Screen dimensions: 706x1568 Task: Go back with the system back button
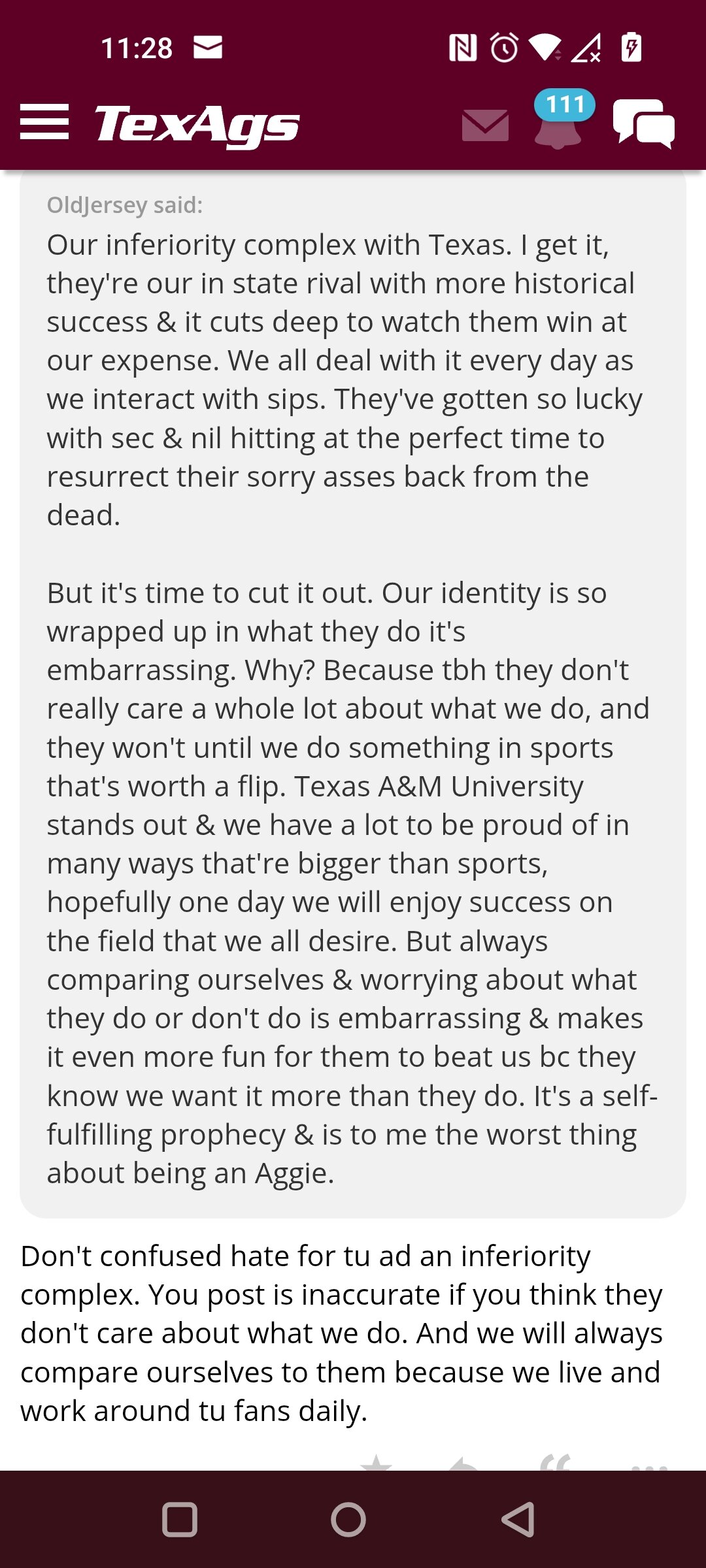pos(518,1520)
